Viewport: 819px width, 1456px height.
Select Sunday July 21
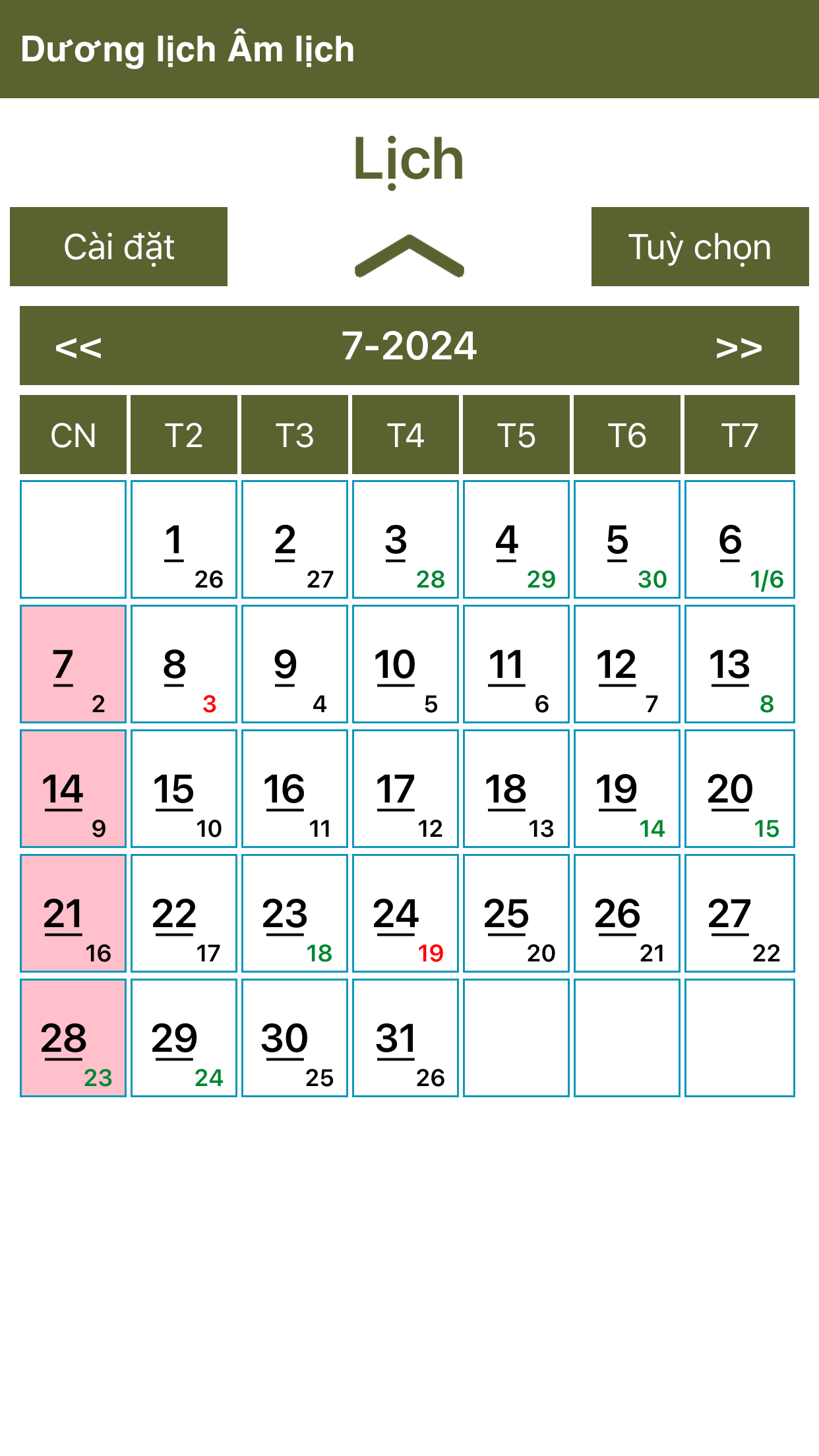click(x=73, y=913)
